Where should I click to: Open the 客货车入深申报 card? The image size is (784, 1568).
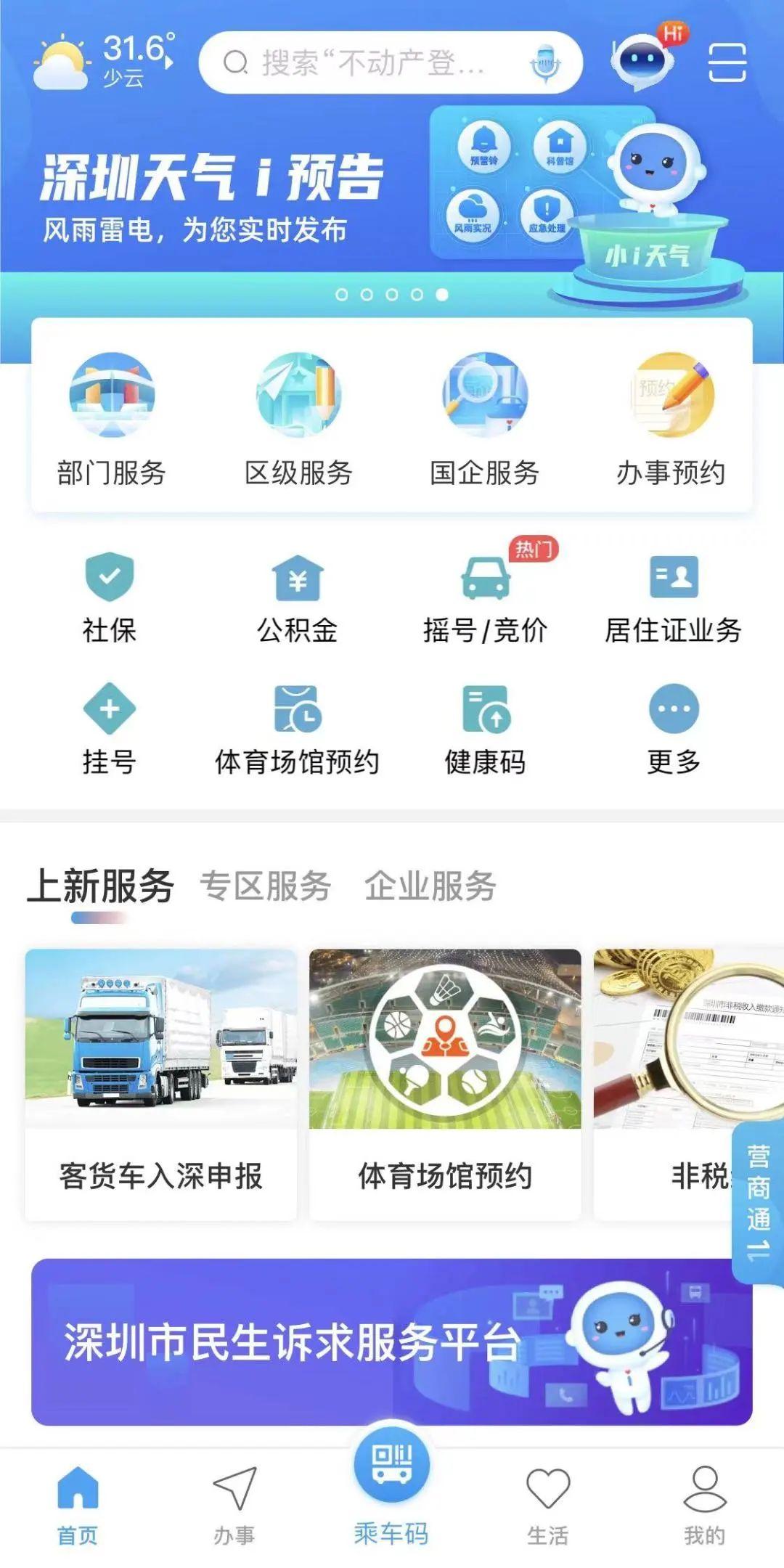161,1085
